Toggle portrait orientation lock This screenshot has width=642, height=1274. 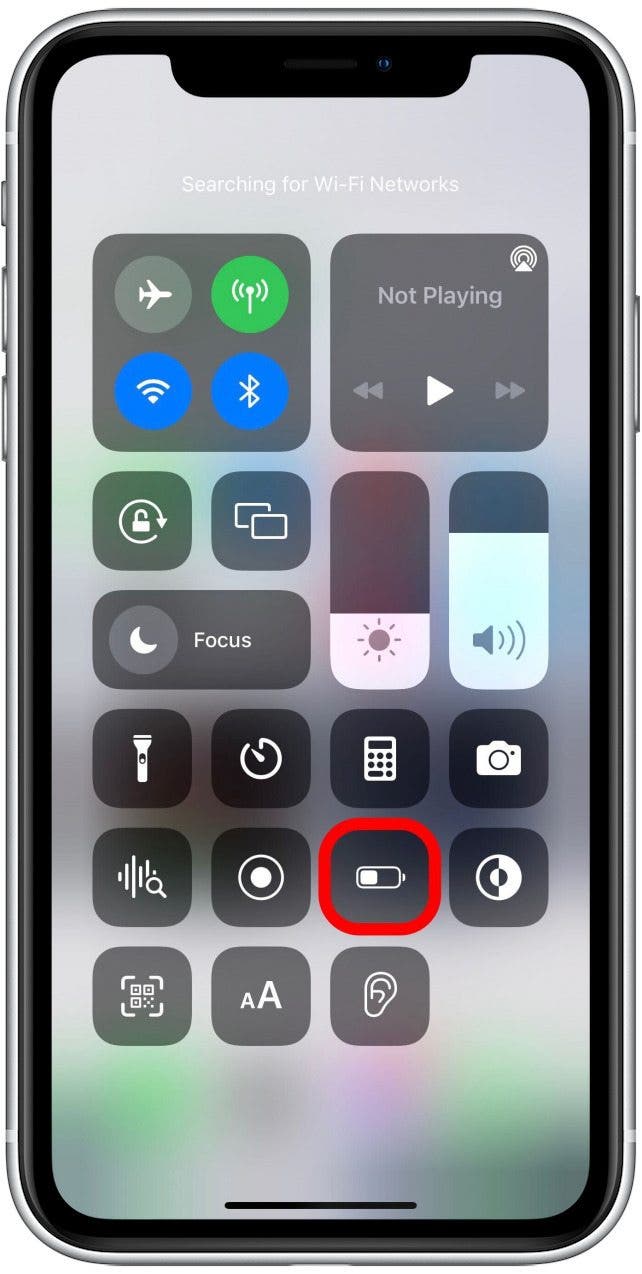pos(142,521)
